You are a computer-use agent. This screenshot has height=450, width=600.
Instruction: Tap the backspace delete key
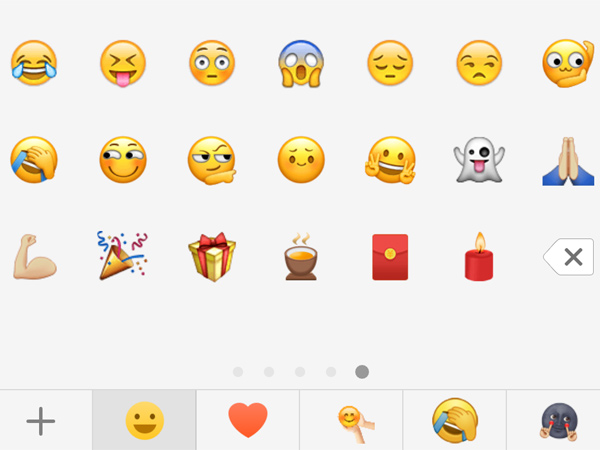[x=569, y=257]
